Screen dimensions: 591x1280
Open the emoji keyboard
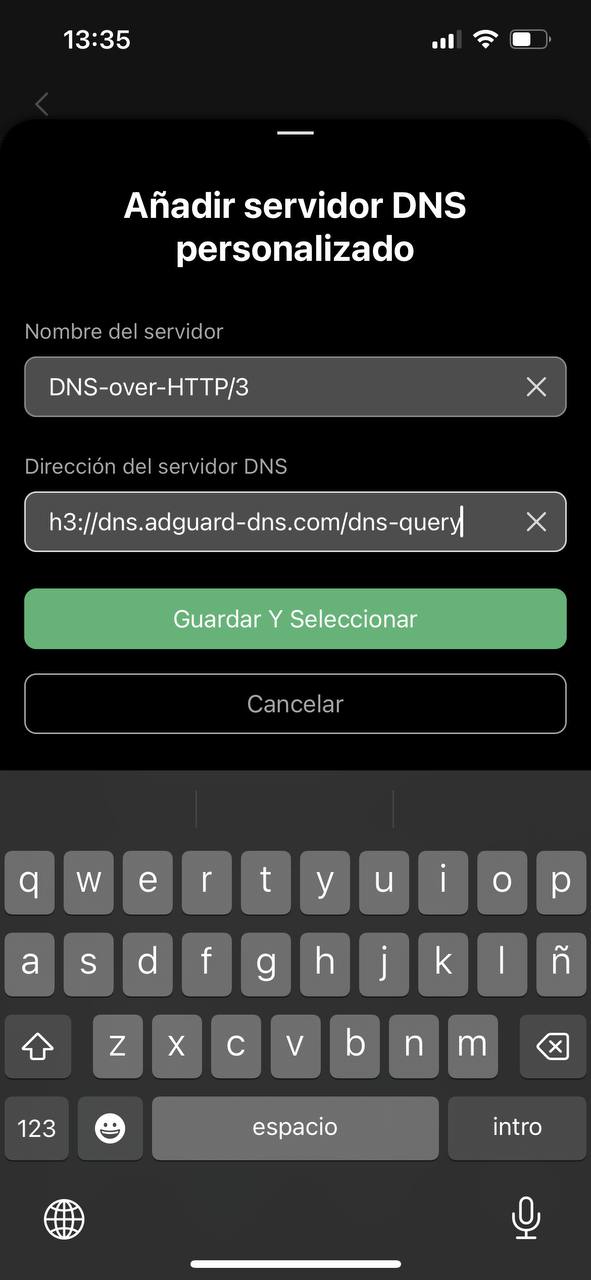pos(110,1128)
